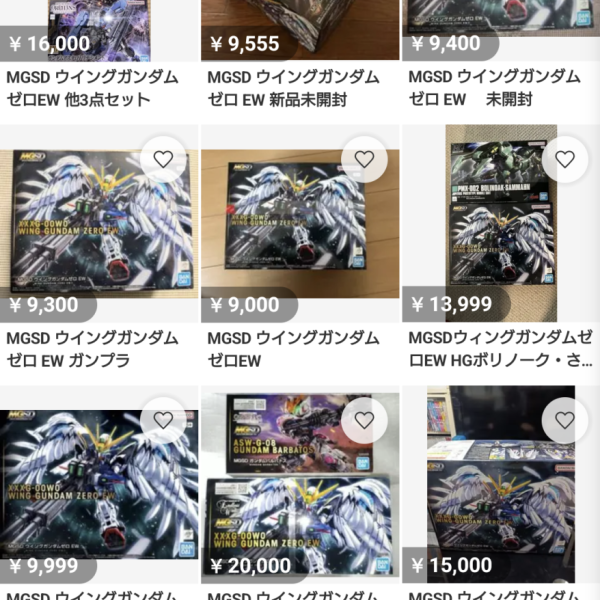Like the ¥9,999 listing
Image resolution: width=600 pixels, height=600 pixels.
coord(163,420)
